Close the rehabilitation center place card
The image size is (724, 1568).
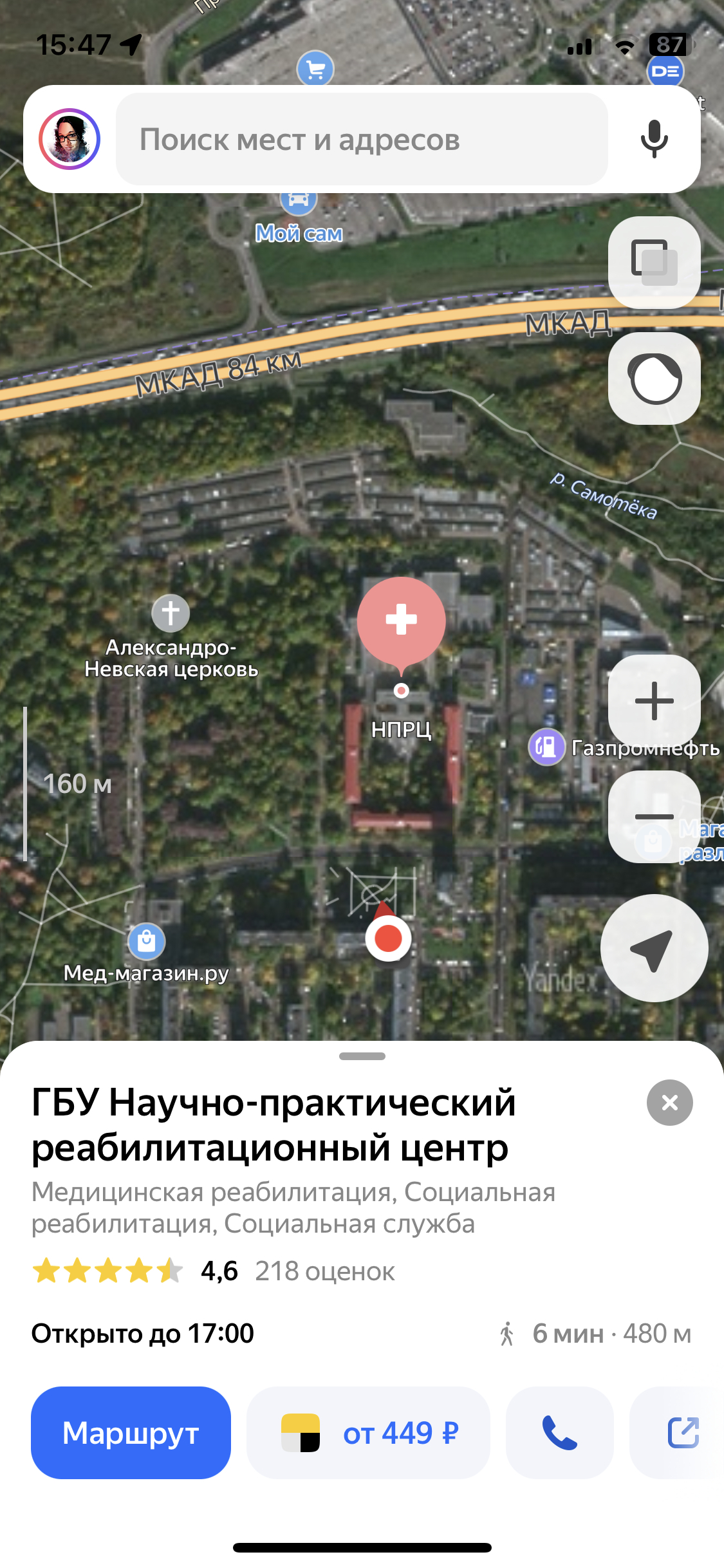(669, 1103)
